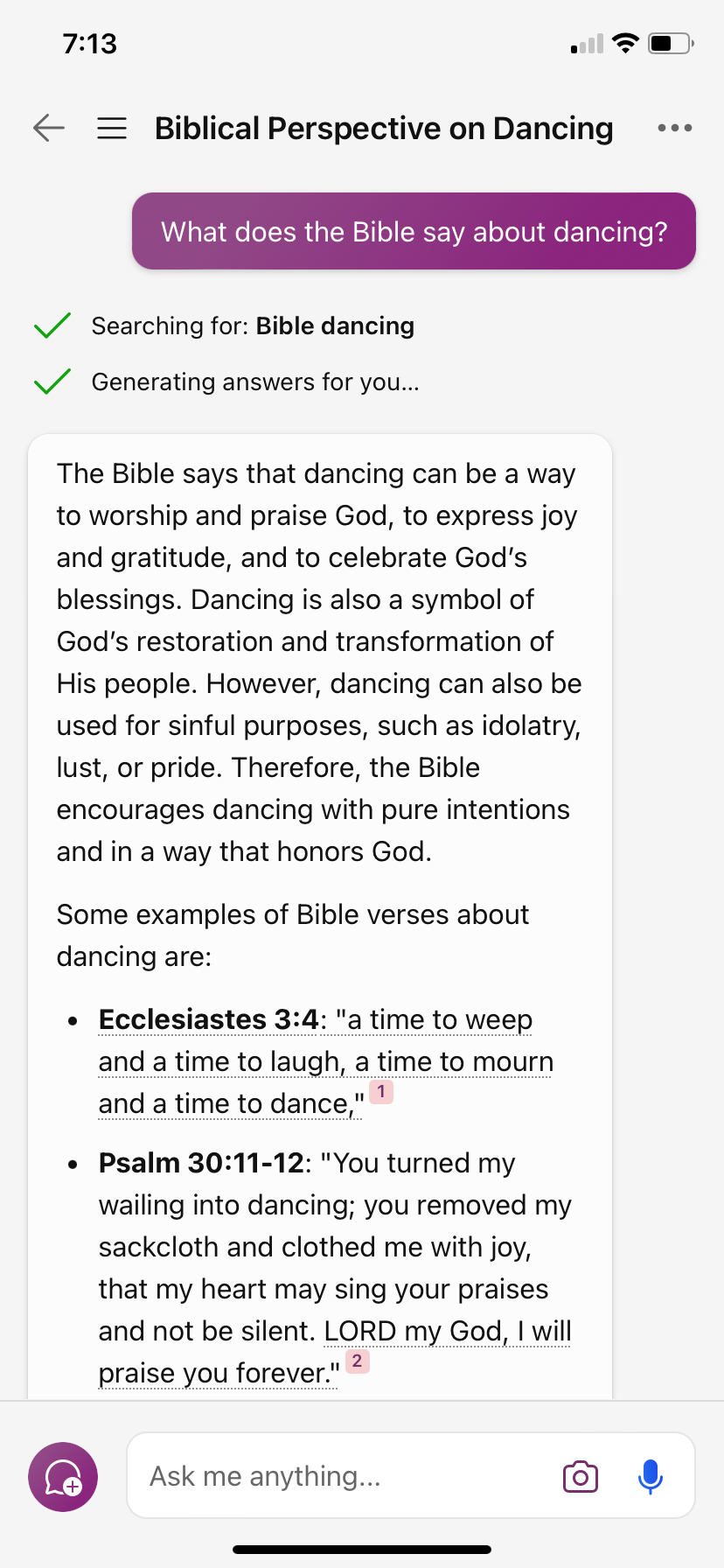Open citation 2 after Psalm verse
The height and width of the screenshot is (1568, 724).
(358, 1361)
